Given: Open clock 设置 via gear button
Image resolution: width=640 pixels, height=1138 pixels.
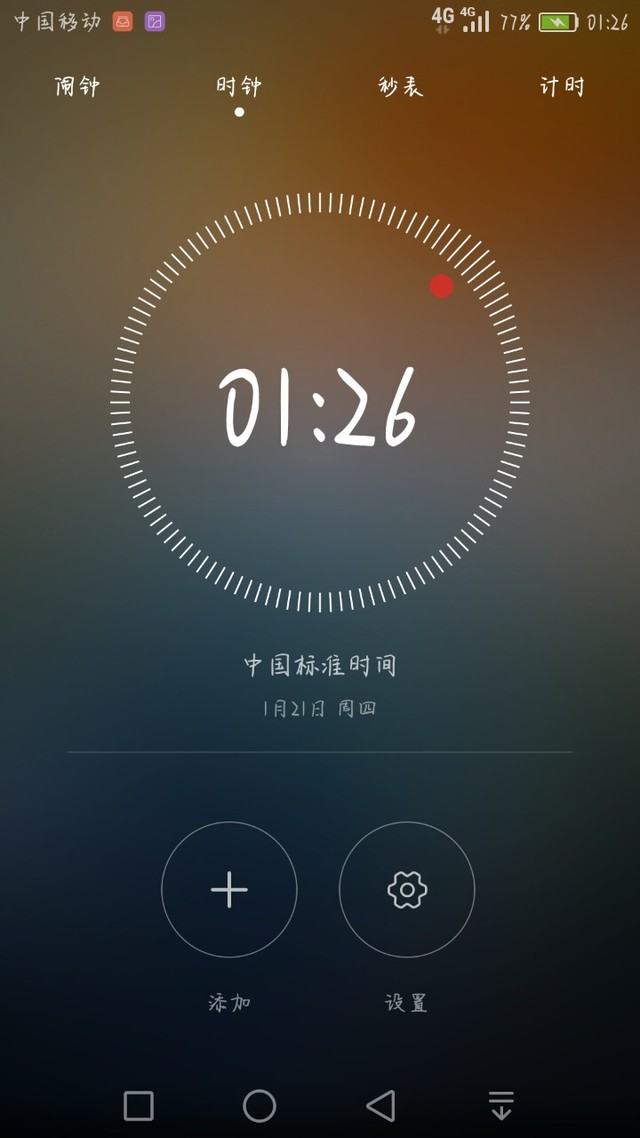Looking at the screenshot, I should [407, 890].
